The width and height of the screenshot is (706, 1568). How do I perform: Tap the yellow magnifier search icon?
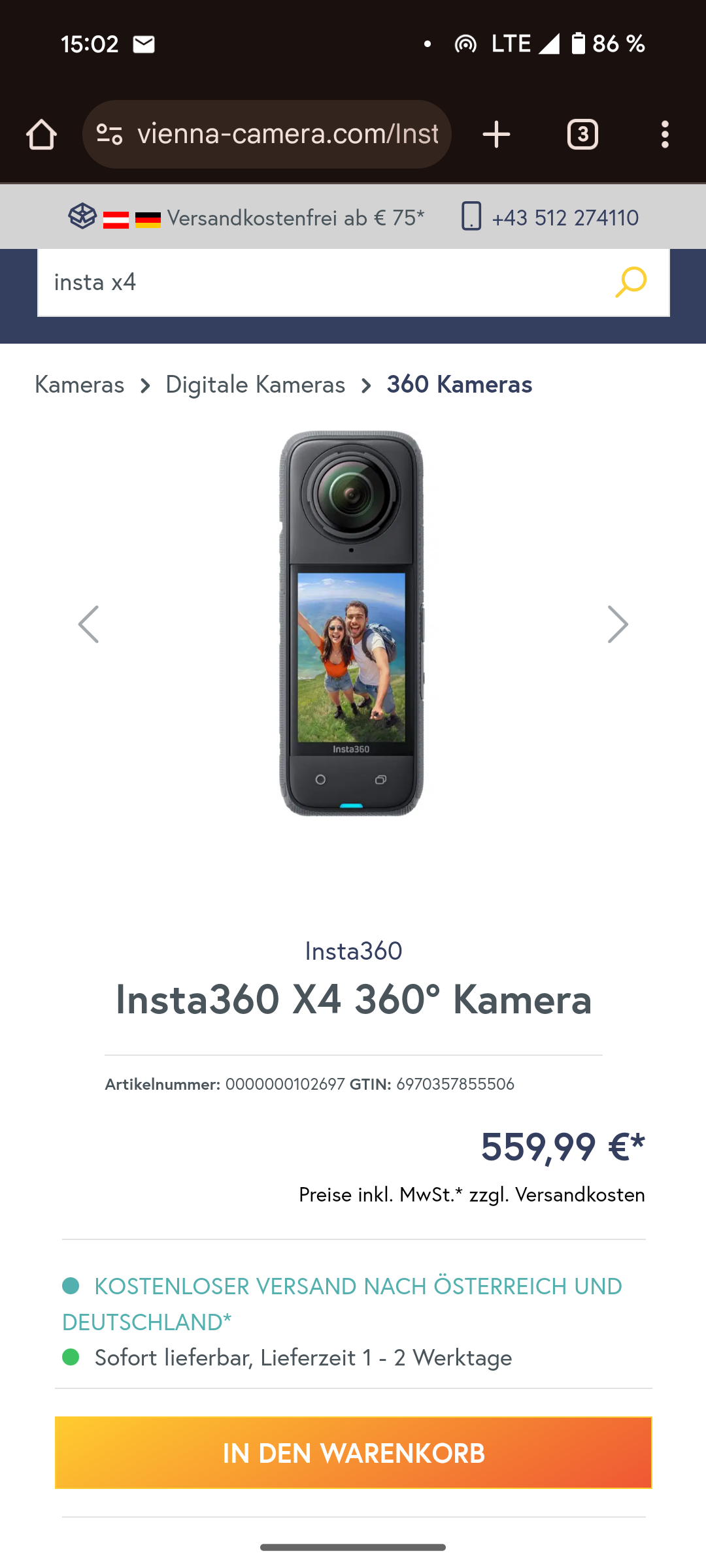[631, 282]
